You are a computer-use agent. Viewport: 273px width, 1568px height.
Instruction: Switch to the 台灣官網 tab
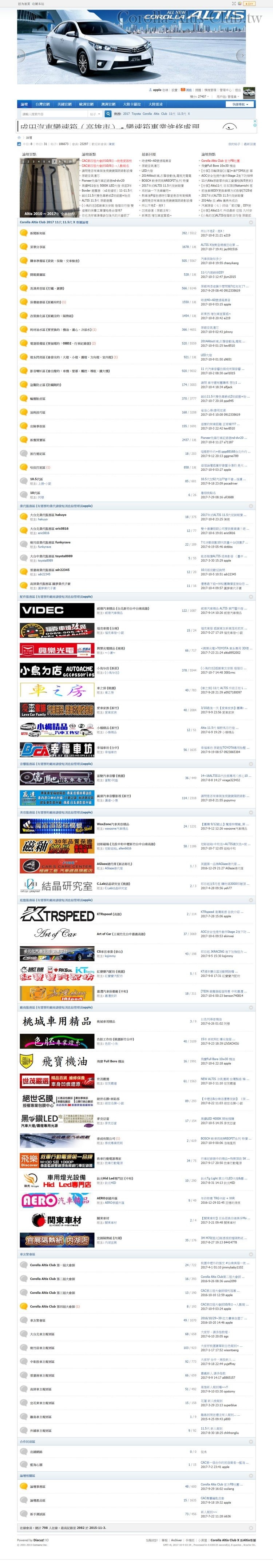pos(42,104)
